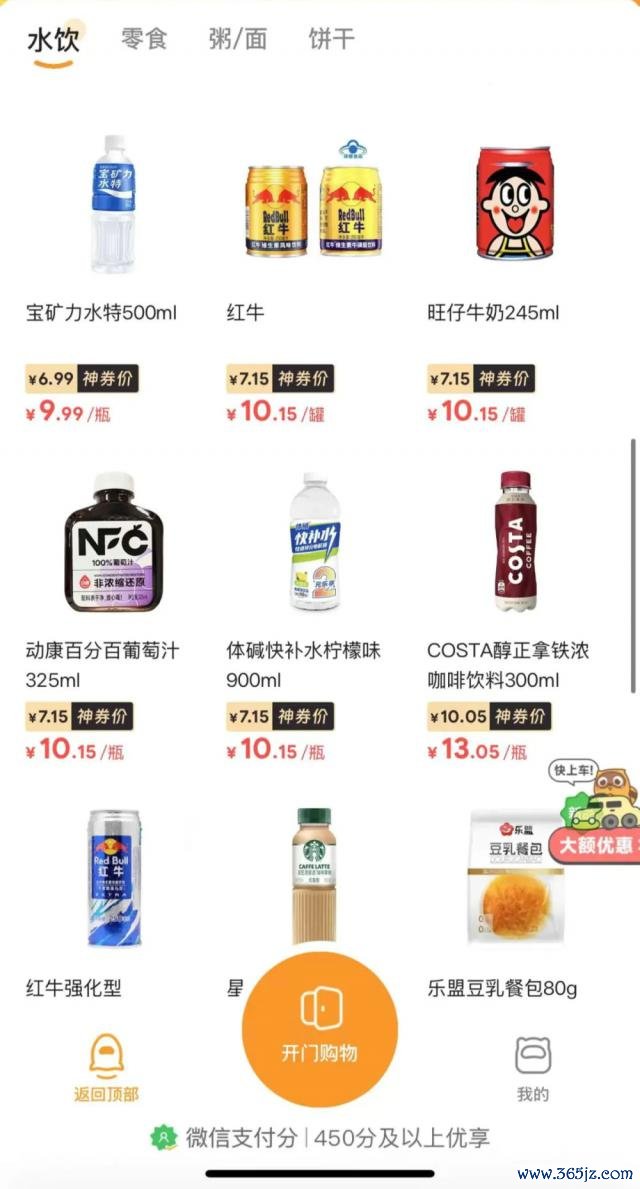Open 乐盟豆乳餐包80g item

point(514,880)
